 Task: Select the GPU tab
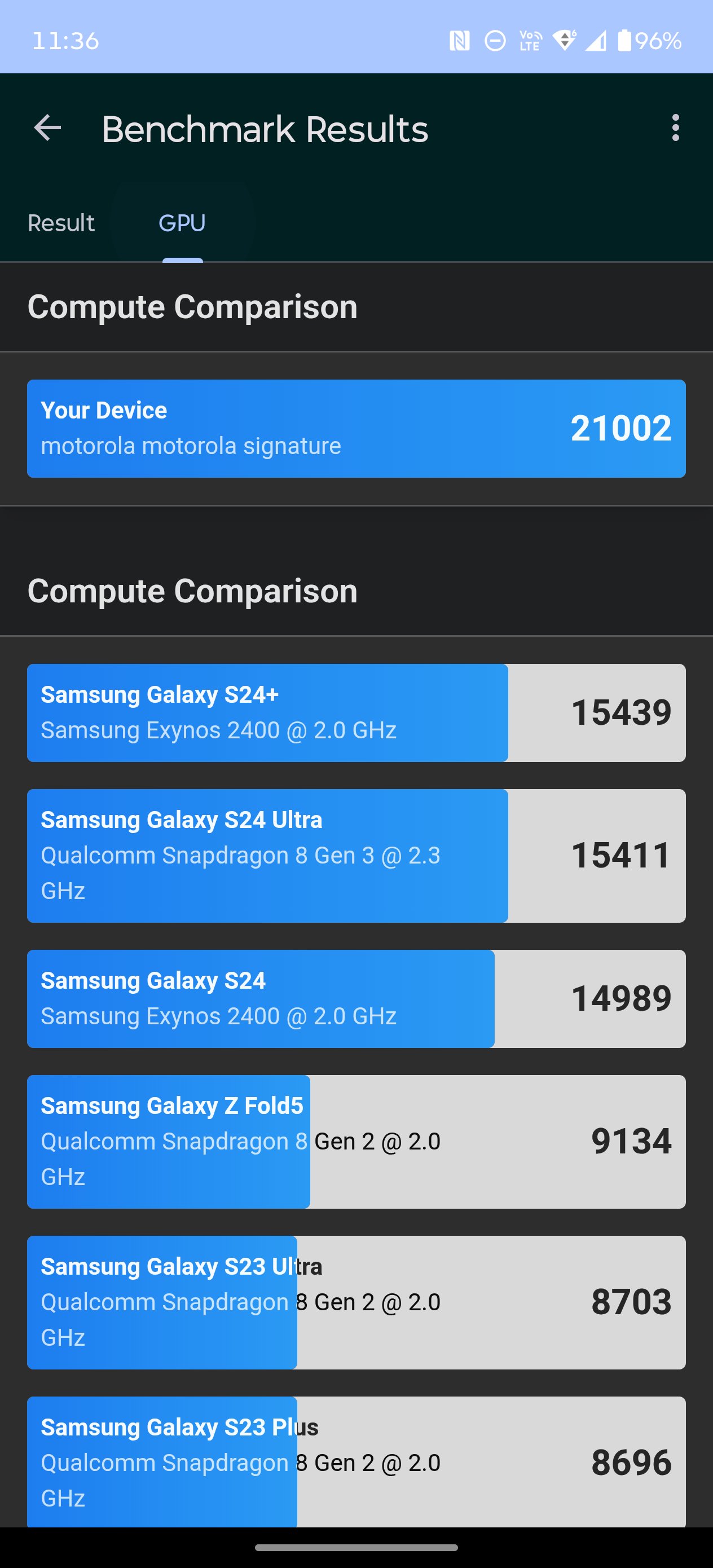click(182, 223)
